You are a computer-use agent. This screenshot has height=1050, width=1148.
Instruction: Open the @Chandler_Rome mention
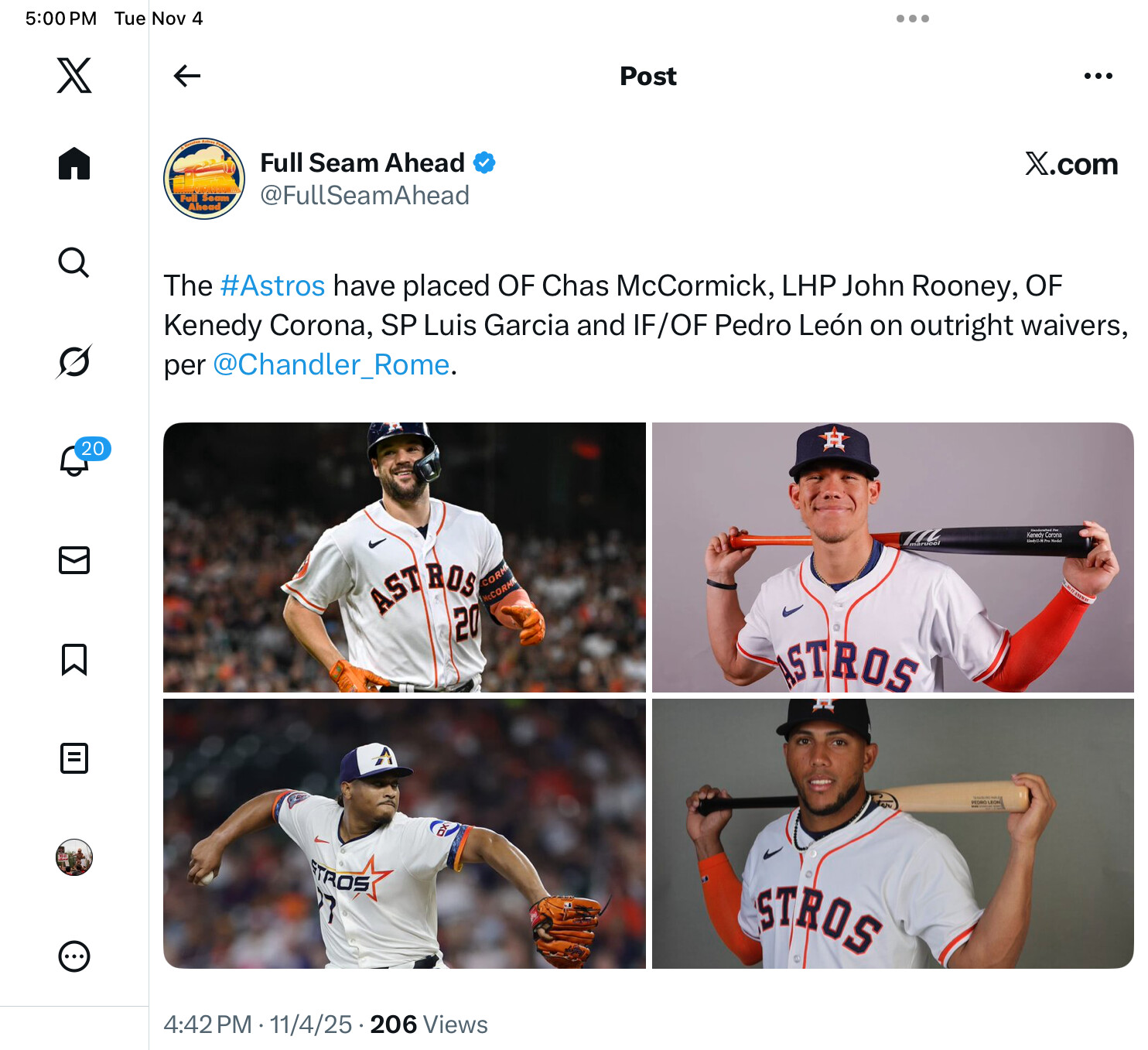tap(331, 365)
